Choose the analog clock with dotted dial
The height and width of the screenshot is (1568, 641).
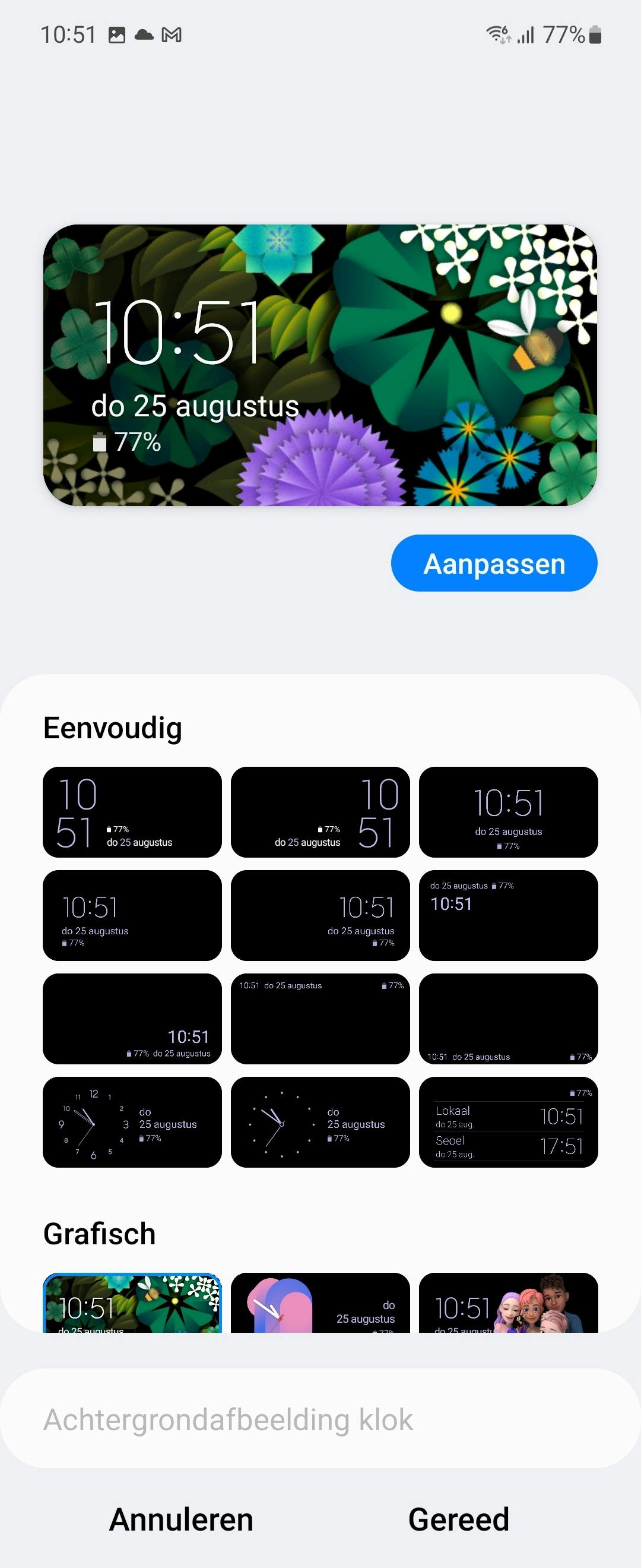pos(320,1122)
